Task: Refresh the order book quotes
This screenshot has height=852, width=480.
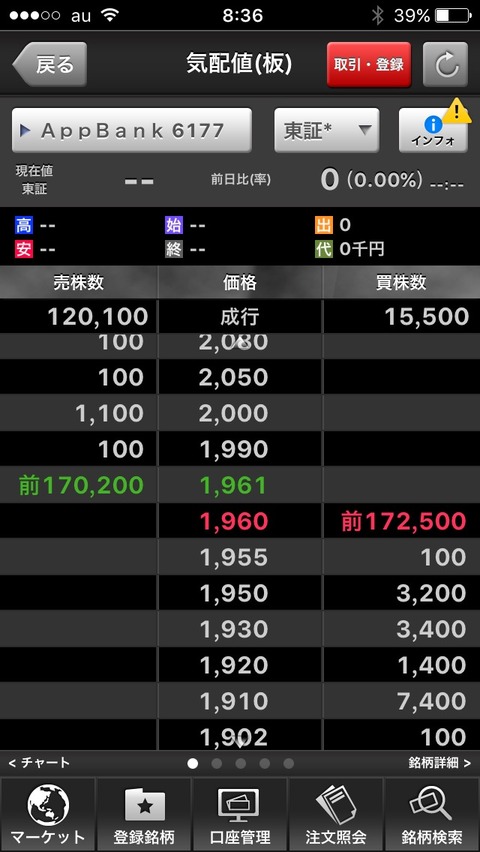Action: [x=445, y=64]
